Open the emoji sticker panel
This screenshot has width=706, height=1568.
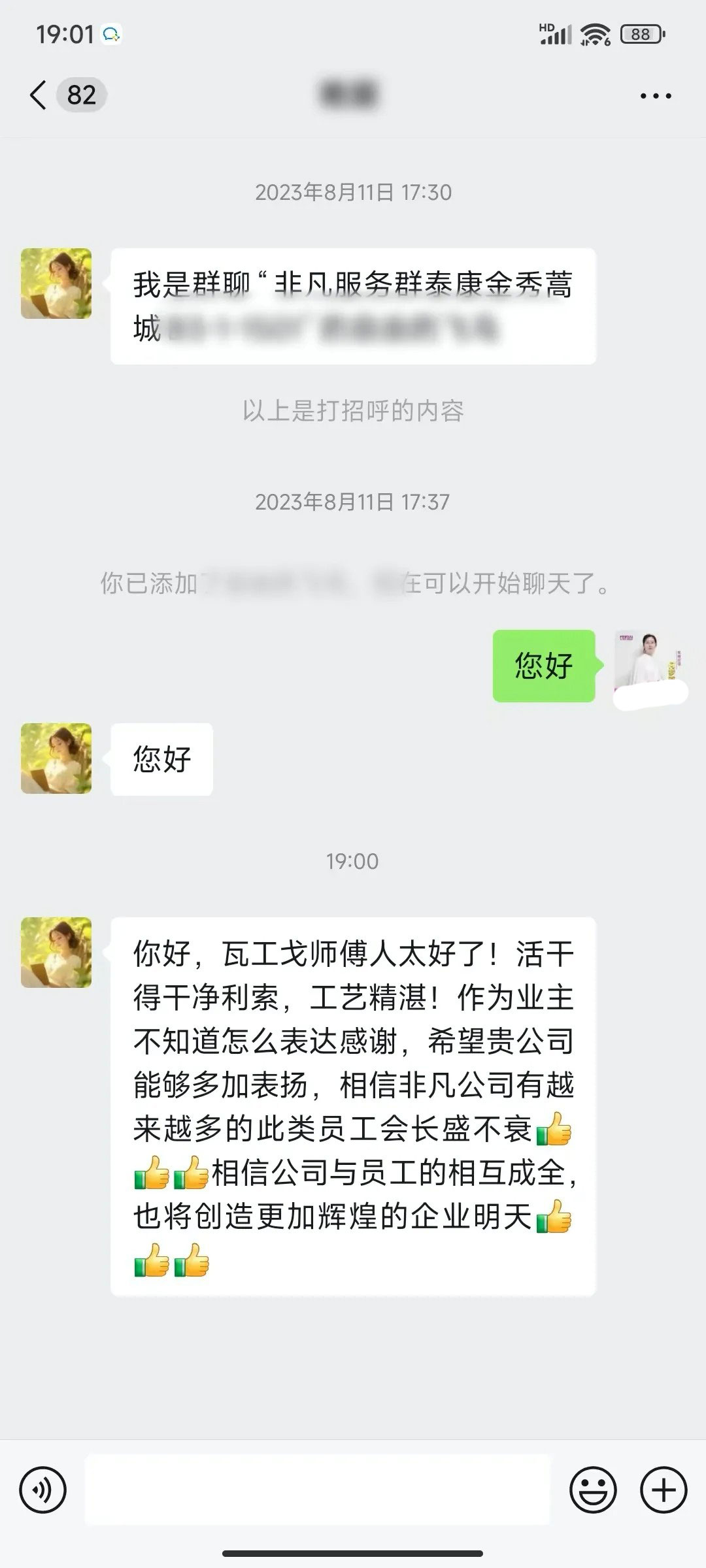point(593,1490)
